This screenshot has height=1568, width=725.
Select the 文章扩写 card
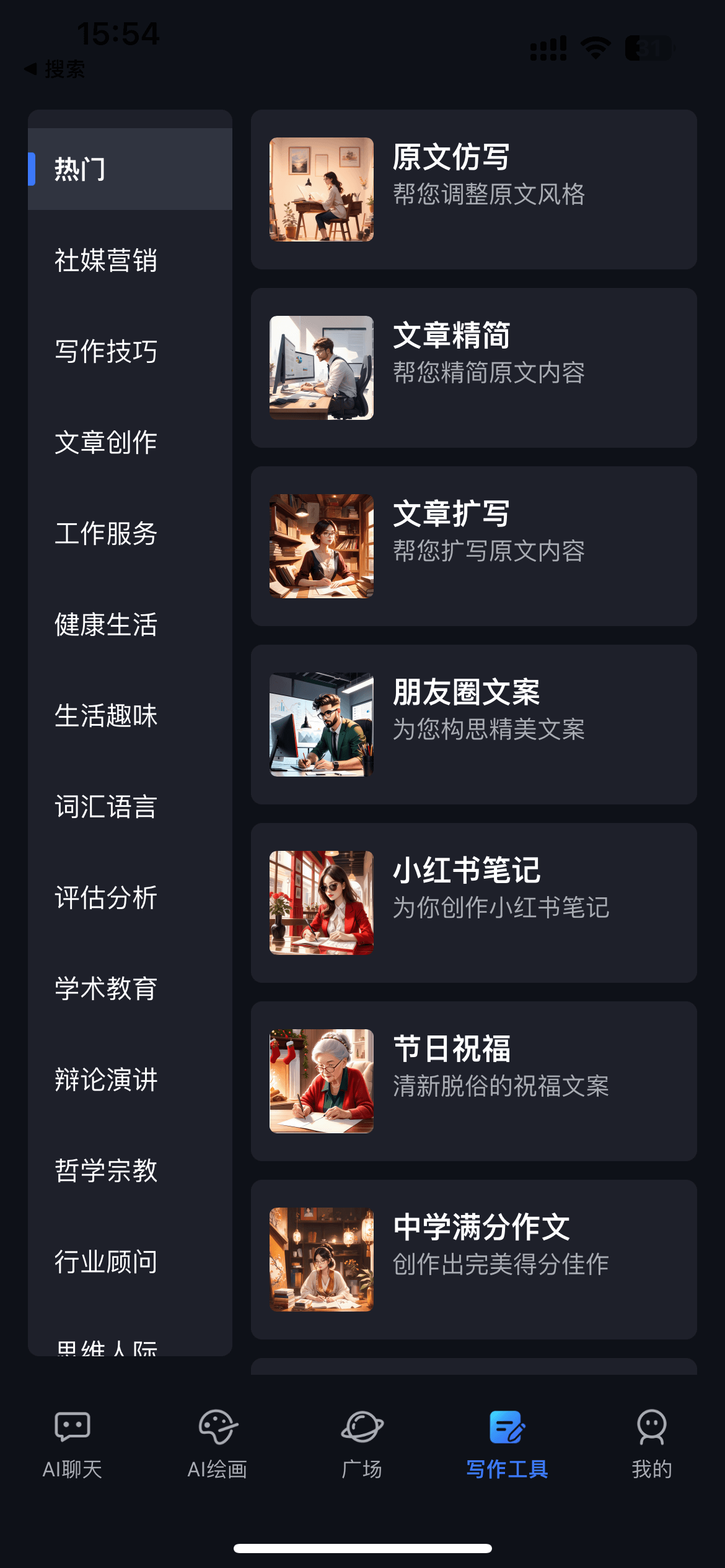tap(473, 546)
